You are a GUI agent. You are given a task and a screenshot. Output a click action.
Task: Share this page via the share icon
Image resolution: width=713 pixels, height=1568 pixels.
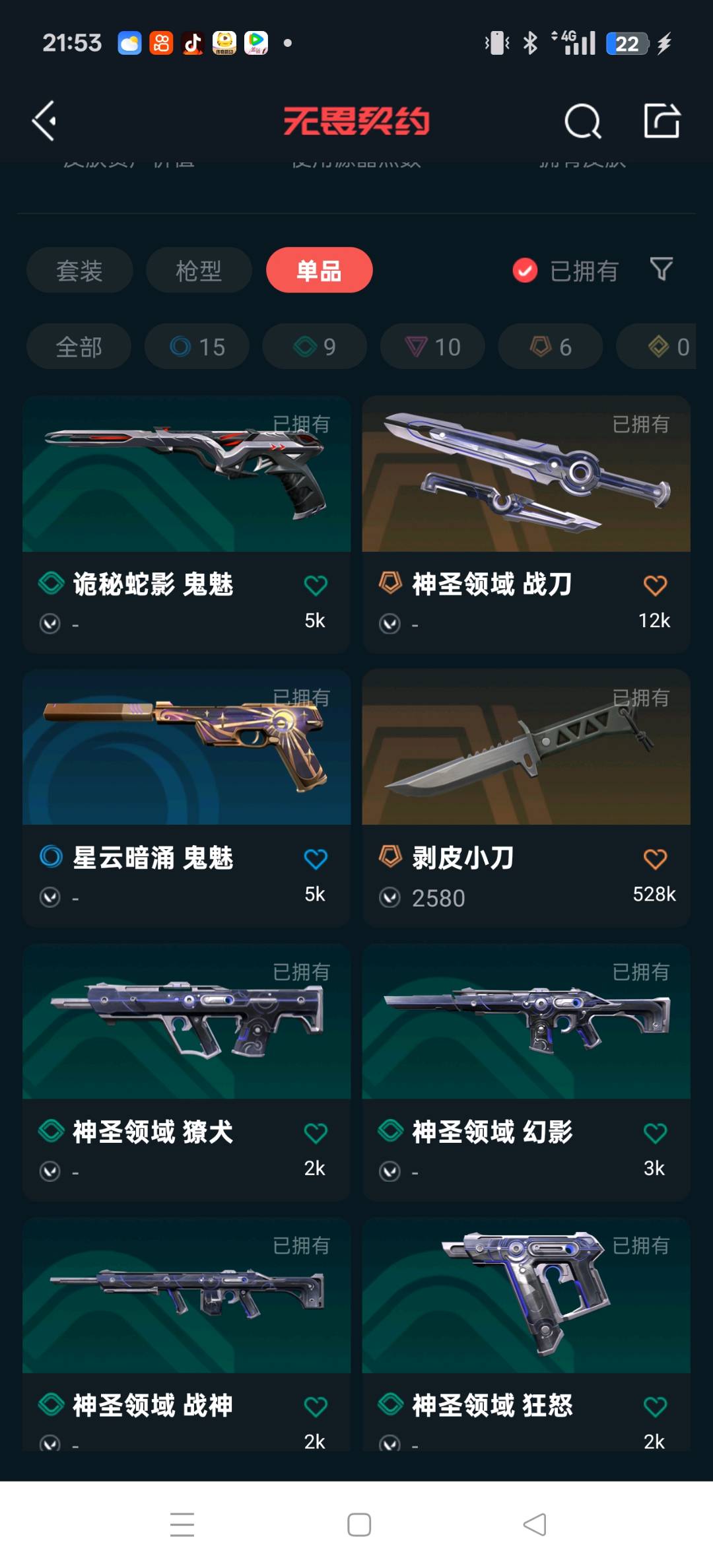(662, 121)
